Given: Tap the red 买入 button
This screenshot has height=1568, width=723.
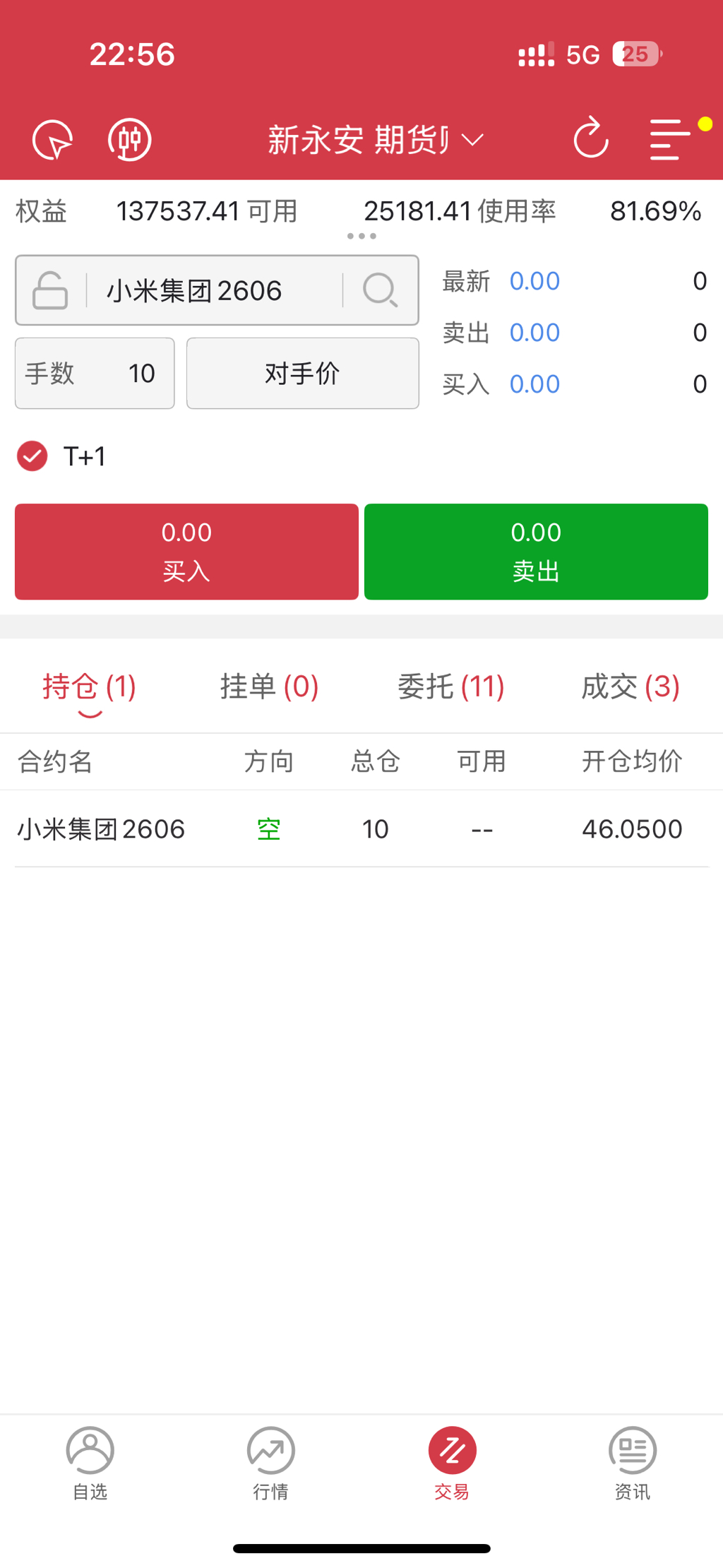Looking at the screenshot, I should pyautogui.click(x=186, y=552).
